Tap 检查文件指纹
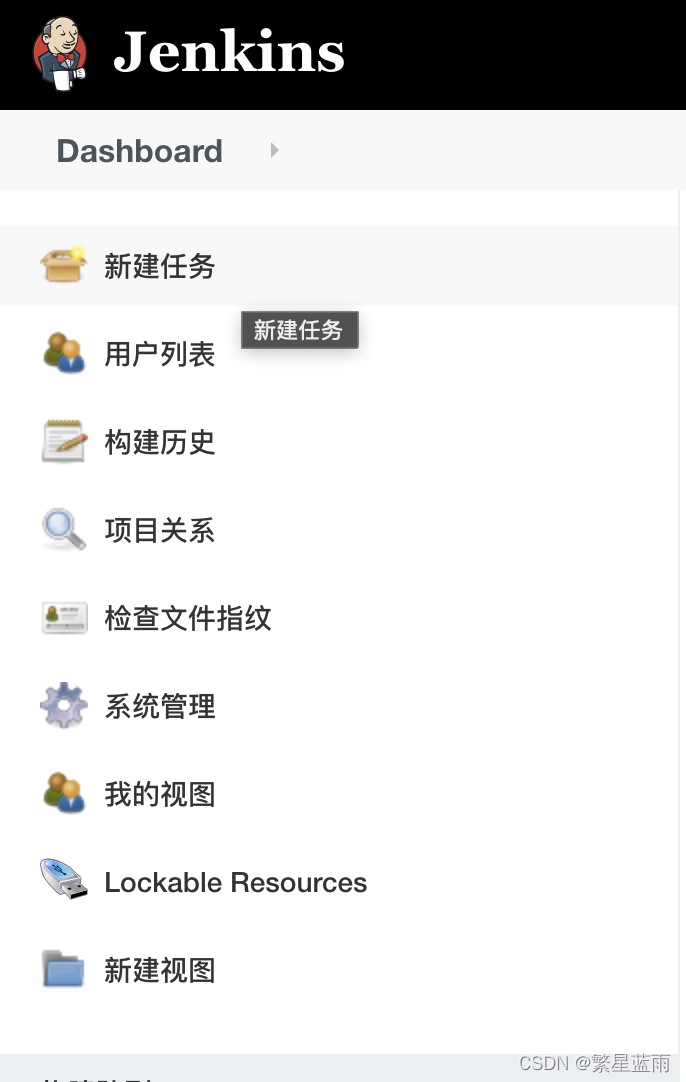 [x=187, y=618]
